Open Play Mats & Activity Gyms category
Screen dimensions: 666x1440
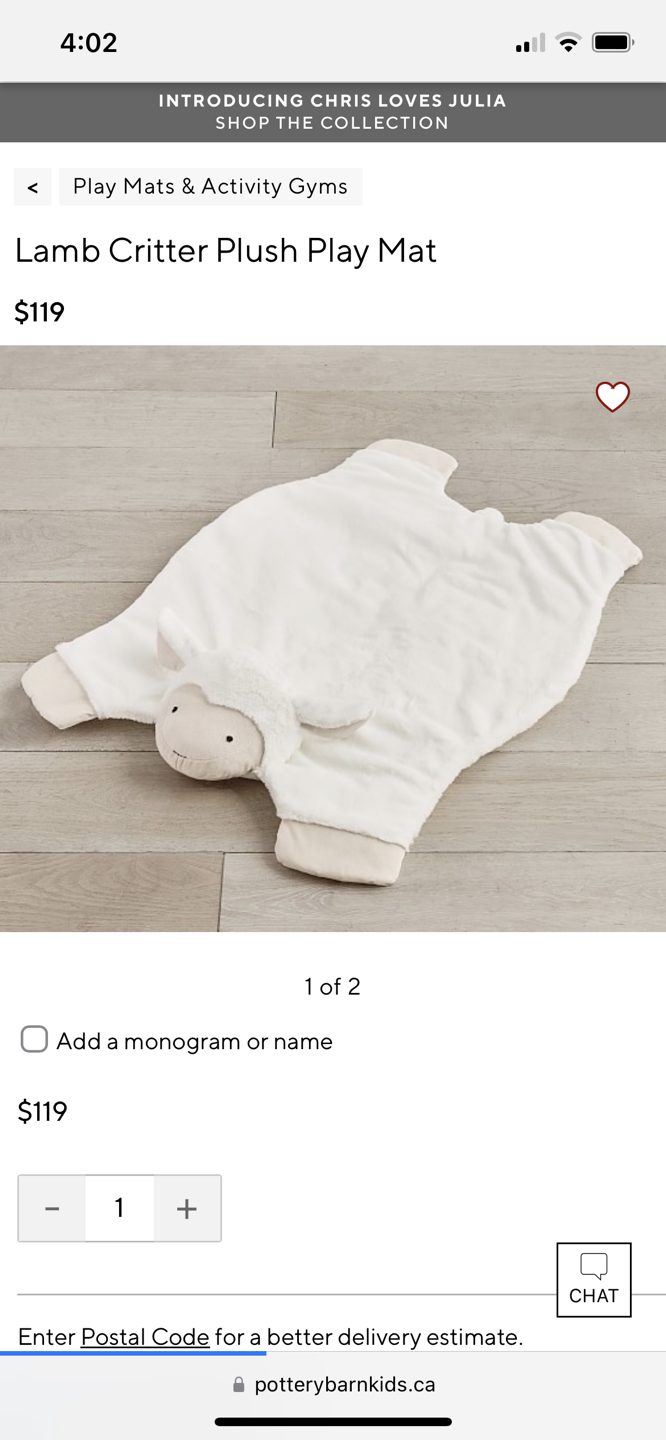click(x=210, y=187)
